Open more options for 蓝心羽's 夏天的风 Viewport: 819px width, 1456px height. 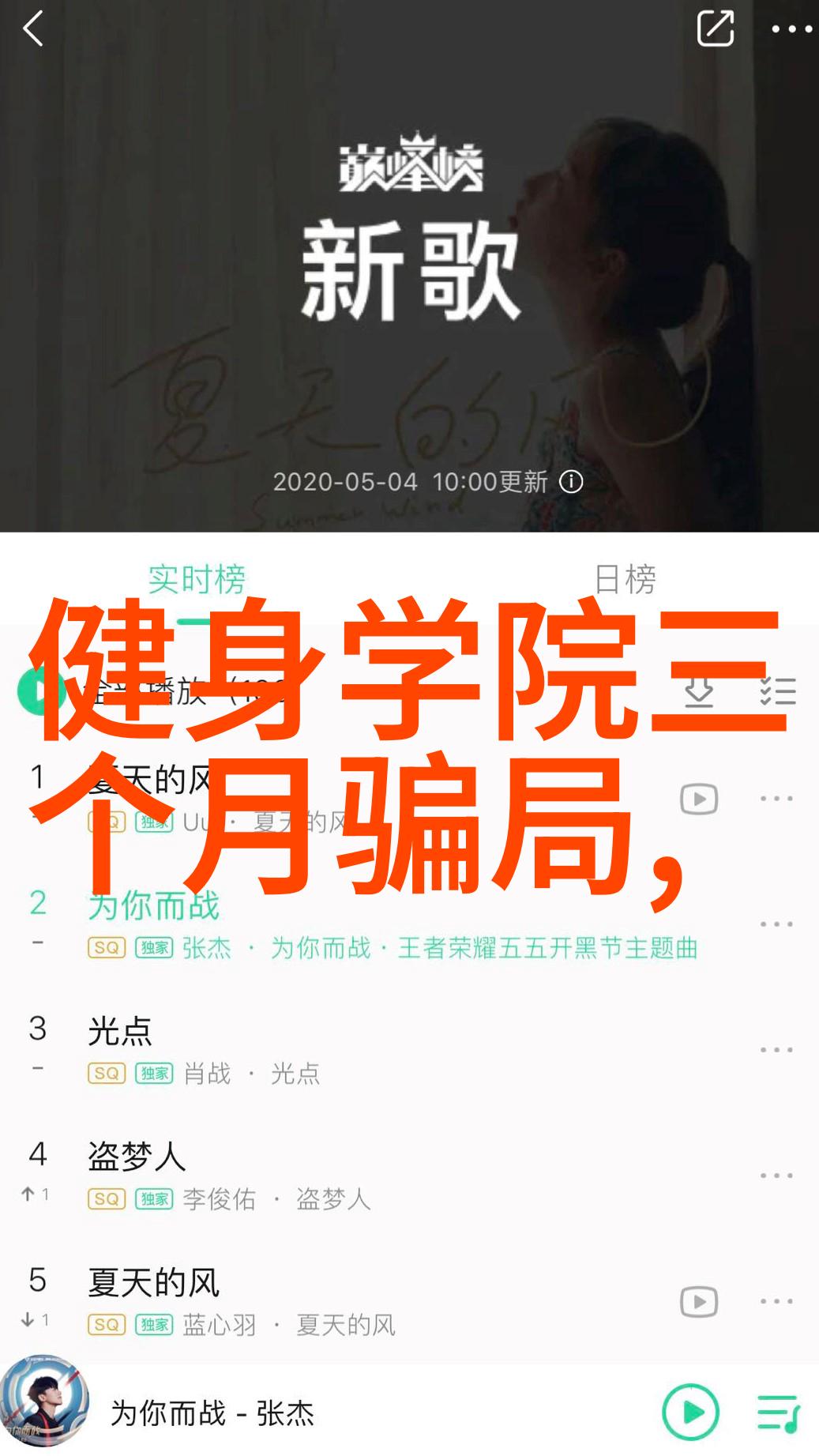776,1301
